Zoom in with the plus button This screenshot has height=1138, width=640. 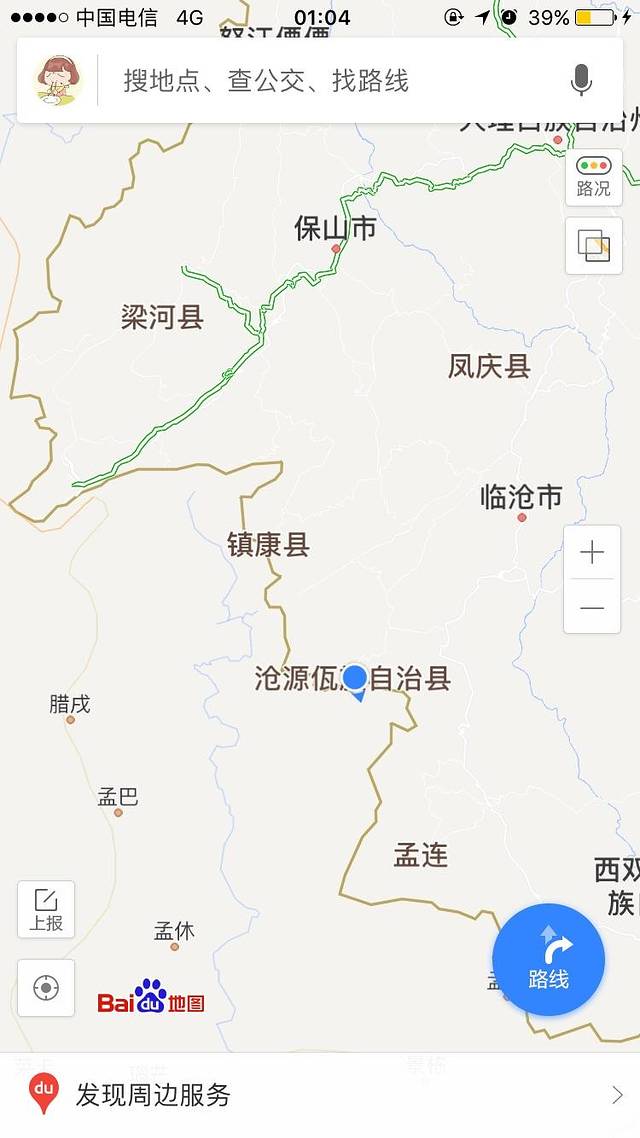pyautogui.click(x=592, y=552)
